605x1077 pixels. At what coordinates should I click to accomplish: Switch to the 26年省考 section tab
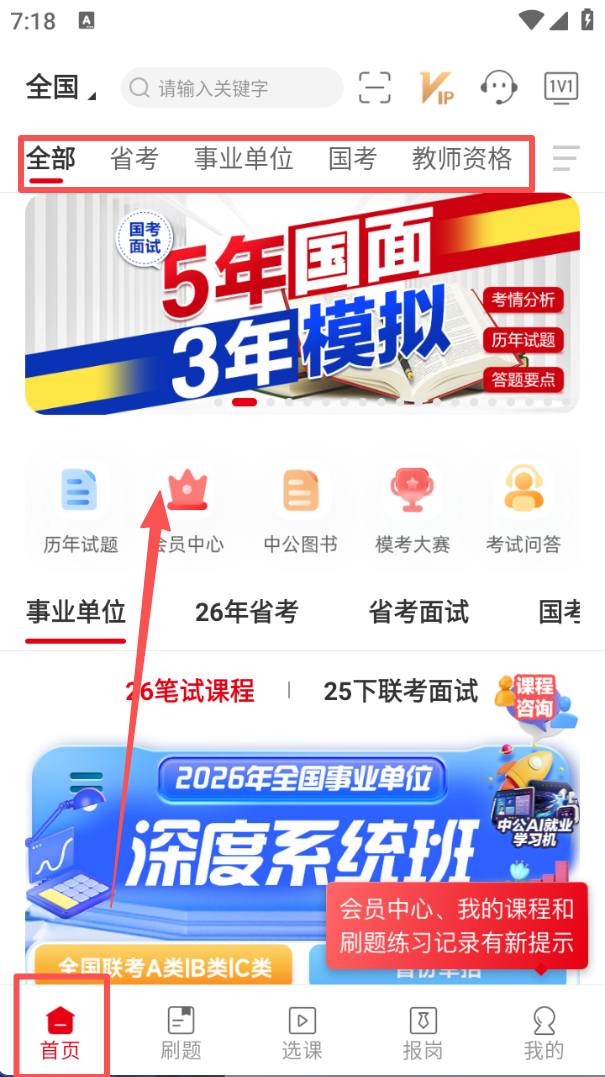coord(246,612)
